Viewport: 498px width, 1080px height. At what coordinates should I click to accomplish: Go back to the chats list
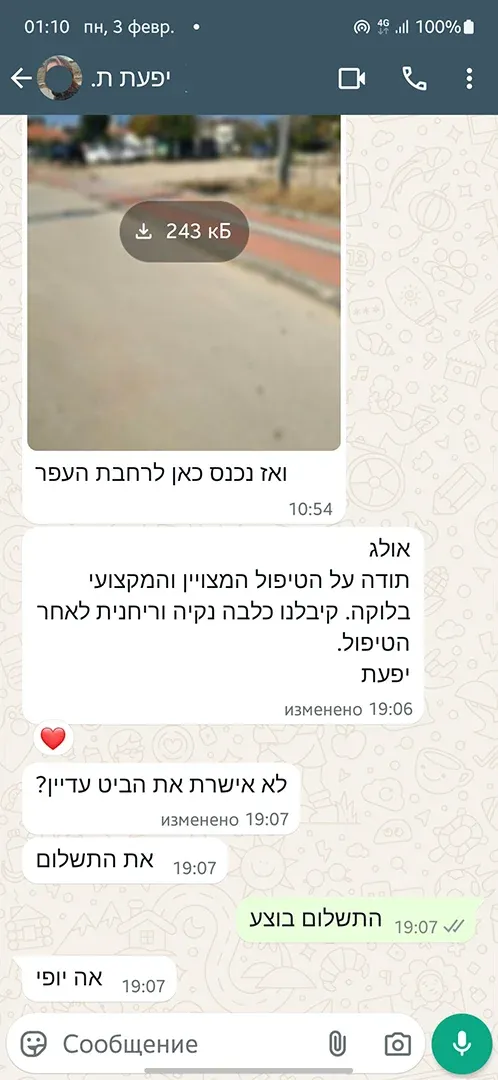(21, 79)
